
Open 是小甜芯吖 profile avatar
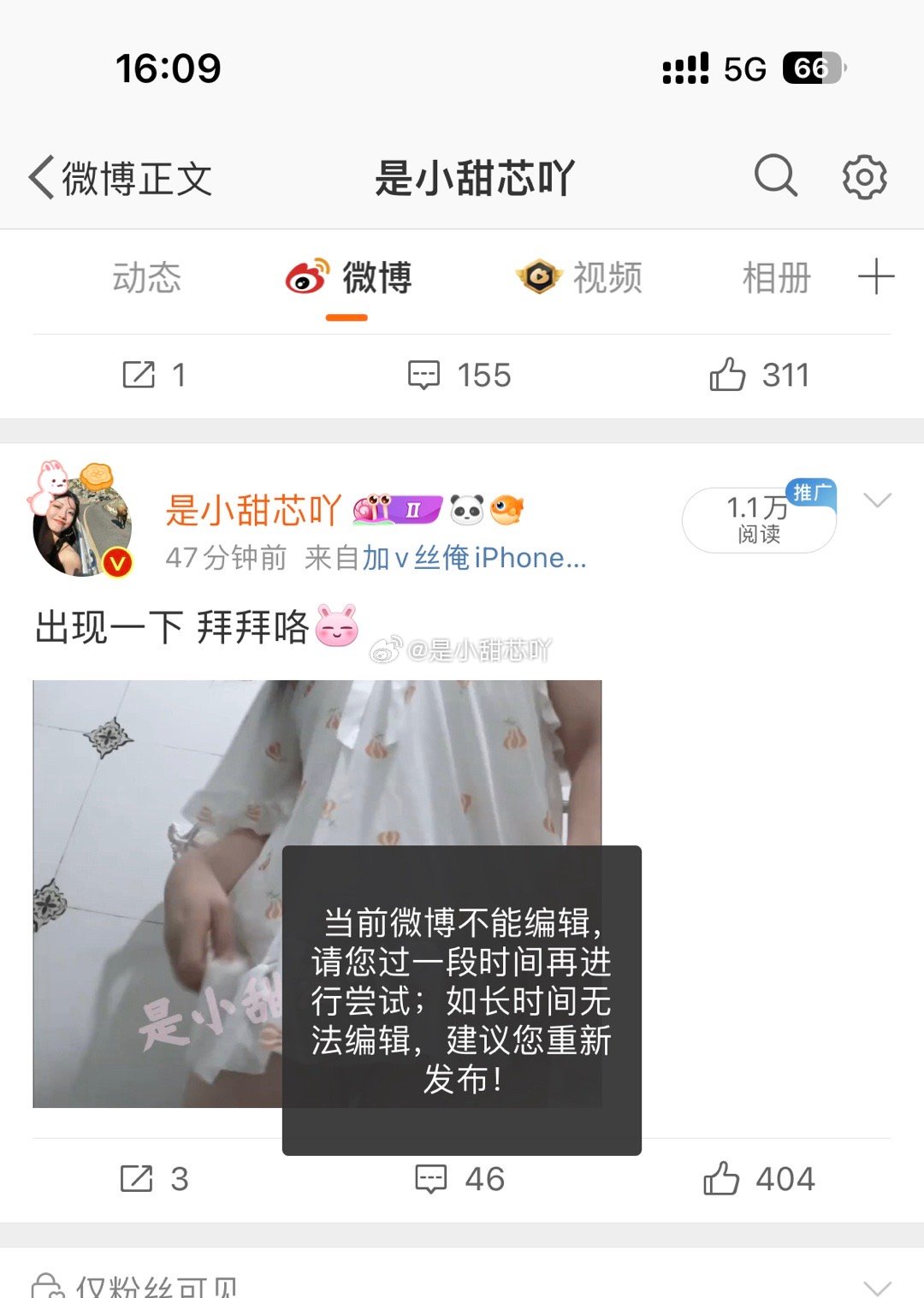82,523
